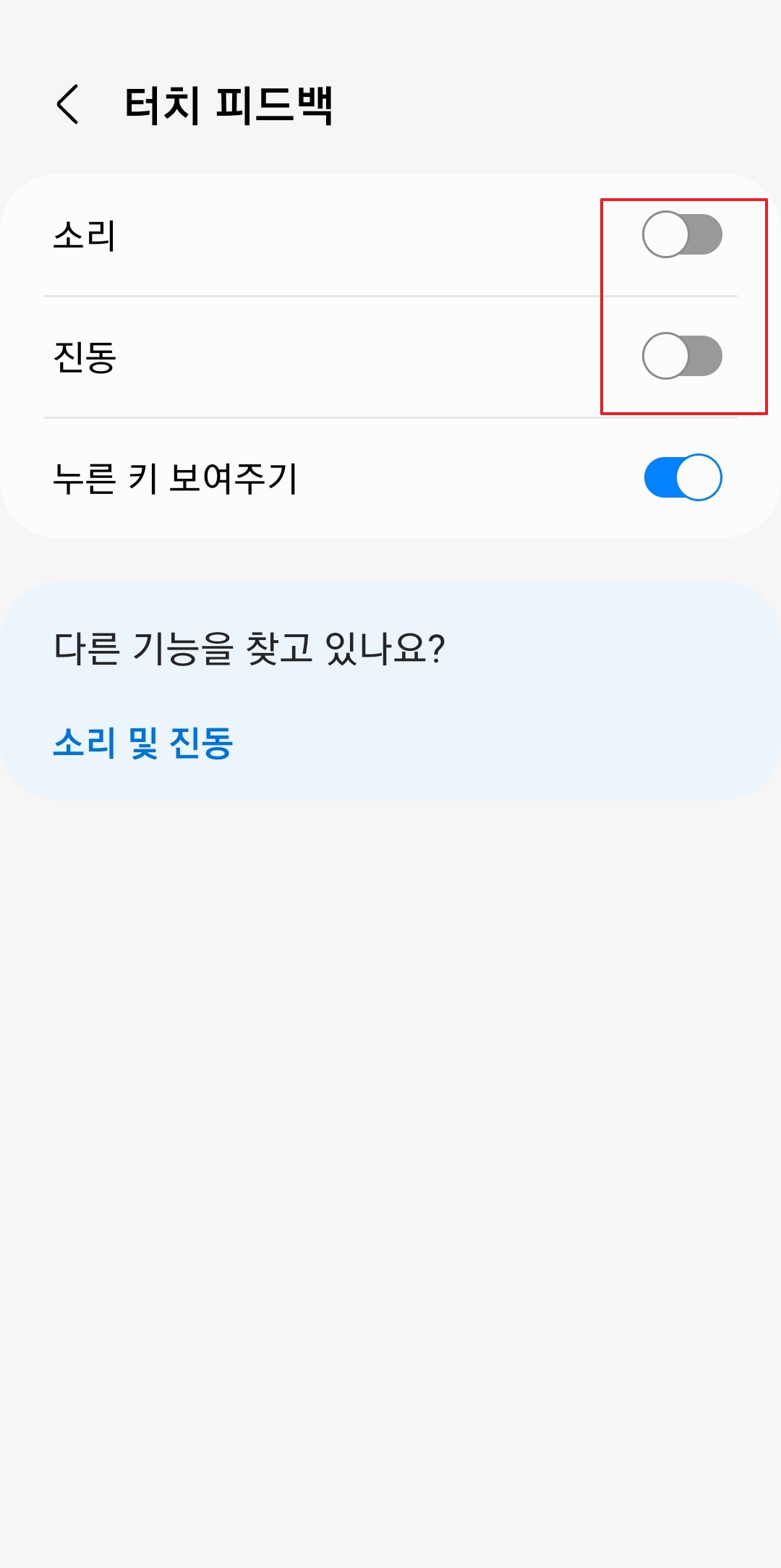Activate the Vibration toggle inside the highlighted box
The image size is (781, 1568).
682,355
